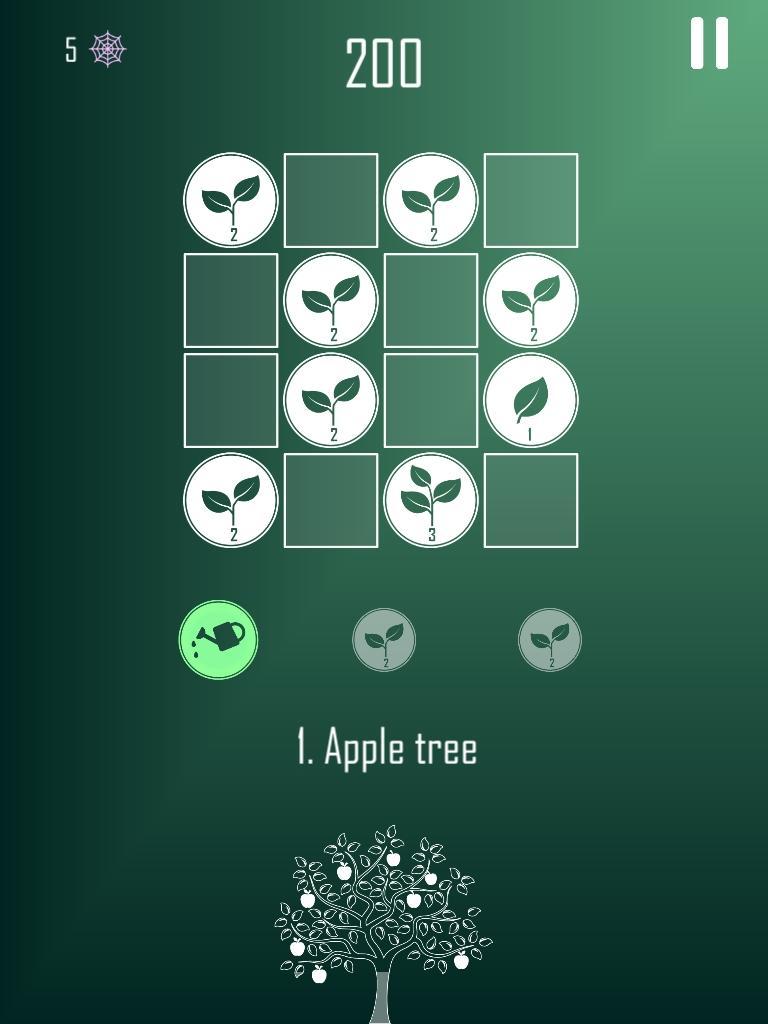
Task: Click the level-2 sprout in second row
Action: pos(330,299)
